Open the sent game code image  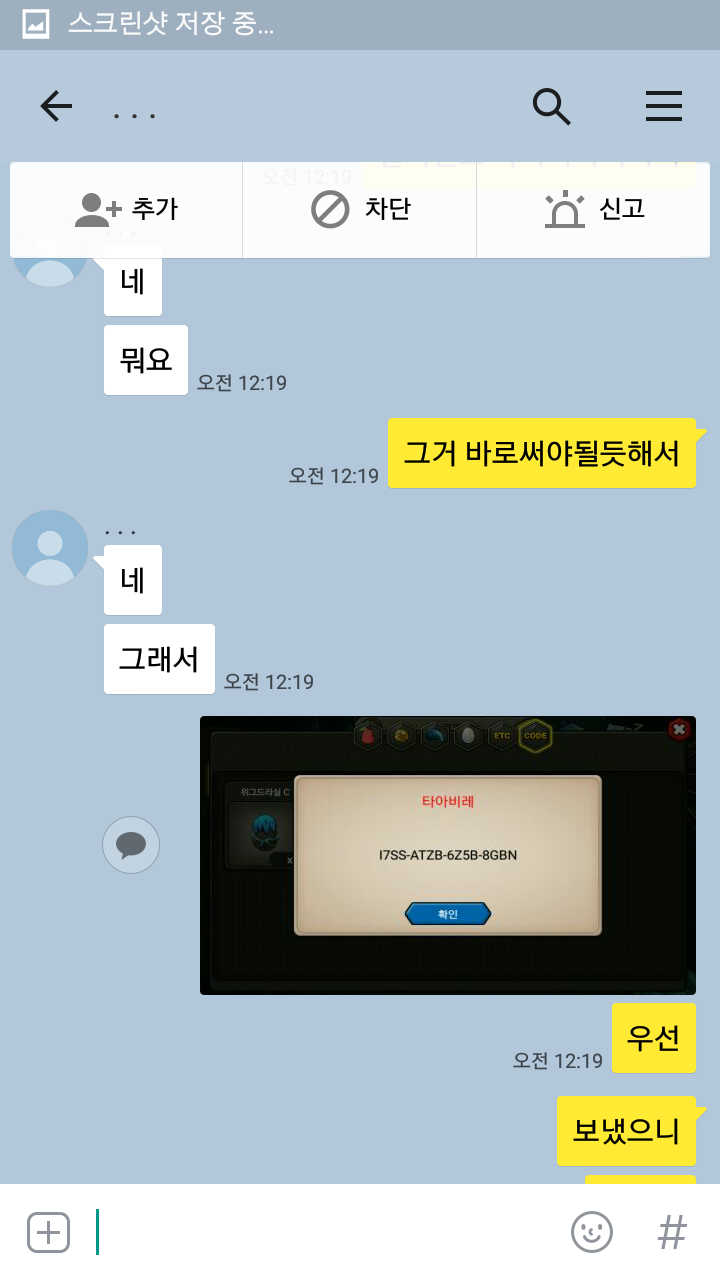(447, 855)
